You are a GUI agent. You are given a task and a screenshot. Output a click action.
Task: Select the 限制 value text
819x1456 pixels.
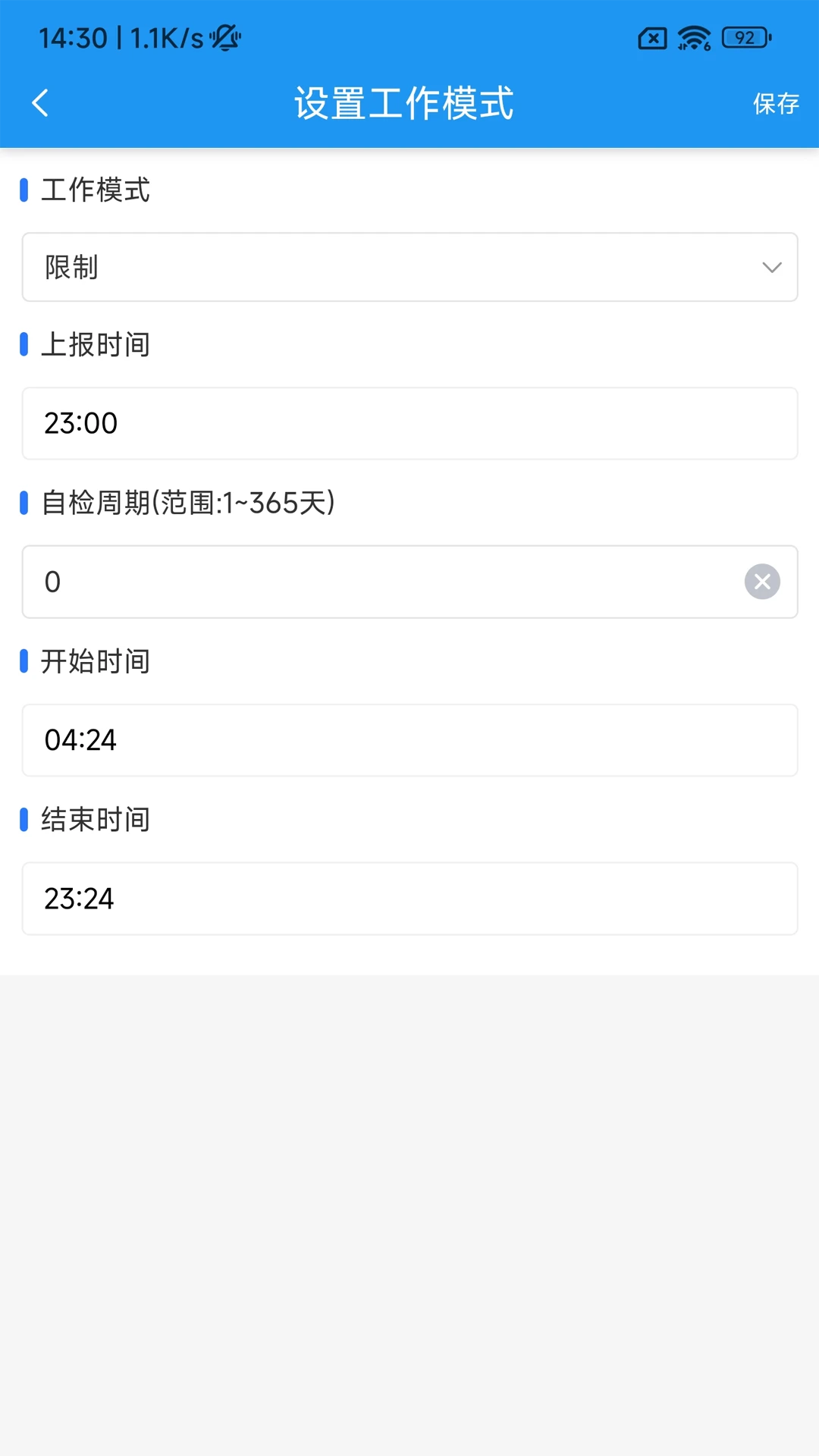[71, 267]
